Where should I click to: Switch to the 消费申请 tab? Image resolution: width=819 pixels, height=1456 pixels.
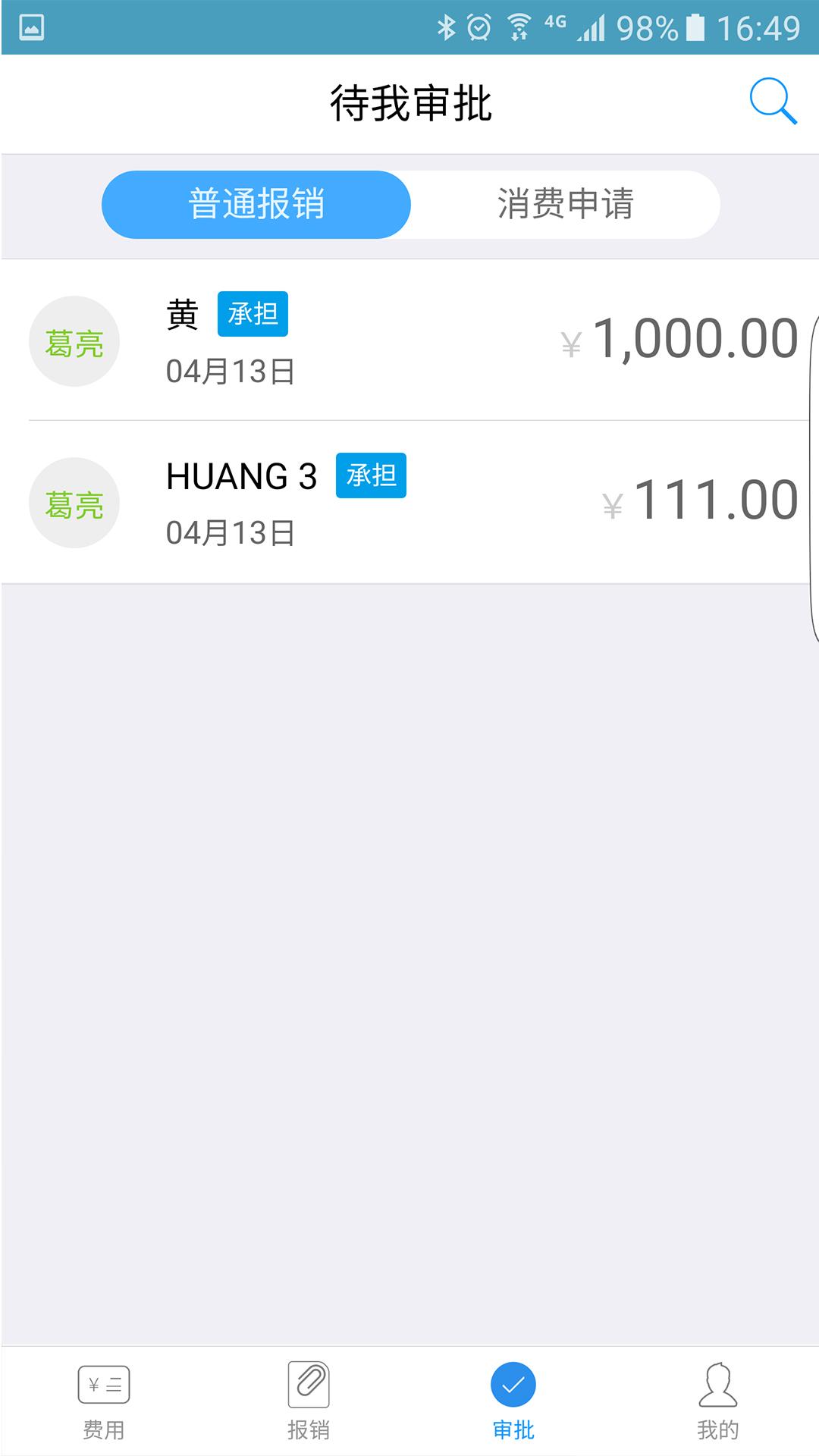tap(565, 205)
